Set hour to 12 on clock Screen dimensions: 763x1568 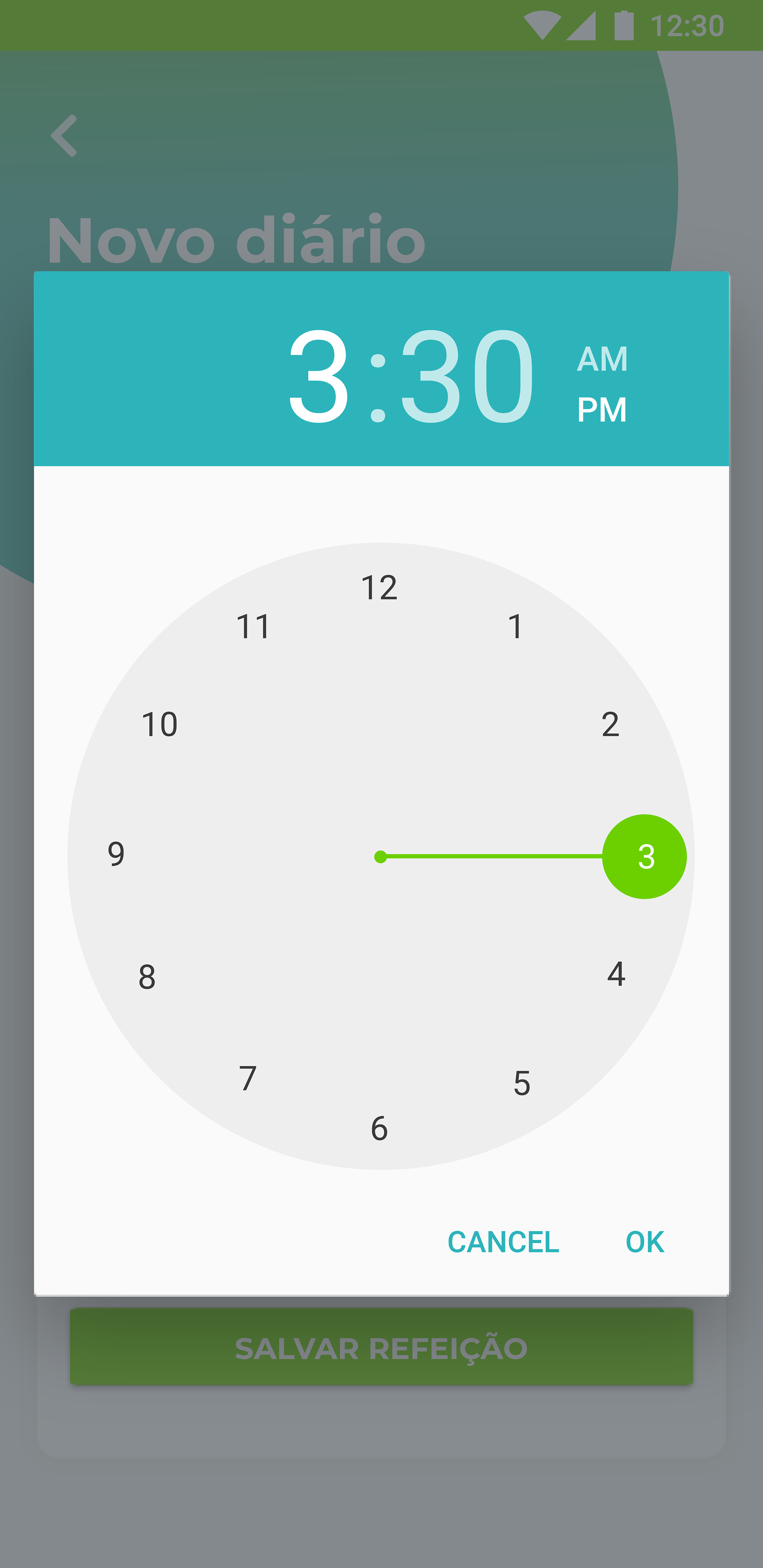380,588
